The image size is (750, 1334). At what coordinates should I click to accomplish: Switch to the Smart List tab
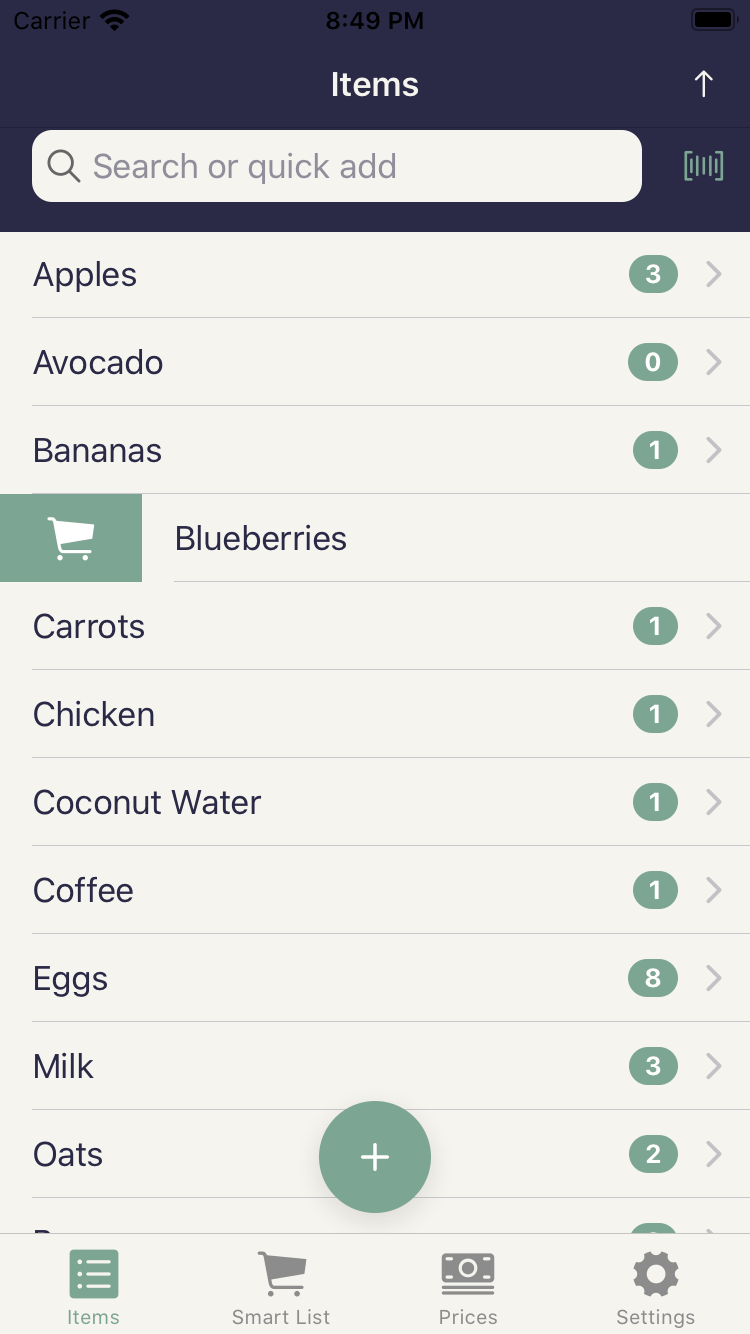point(281,1288)
